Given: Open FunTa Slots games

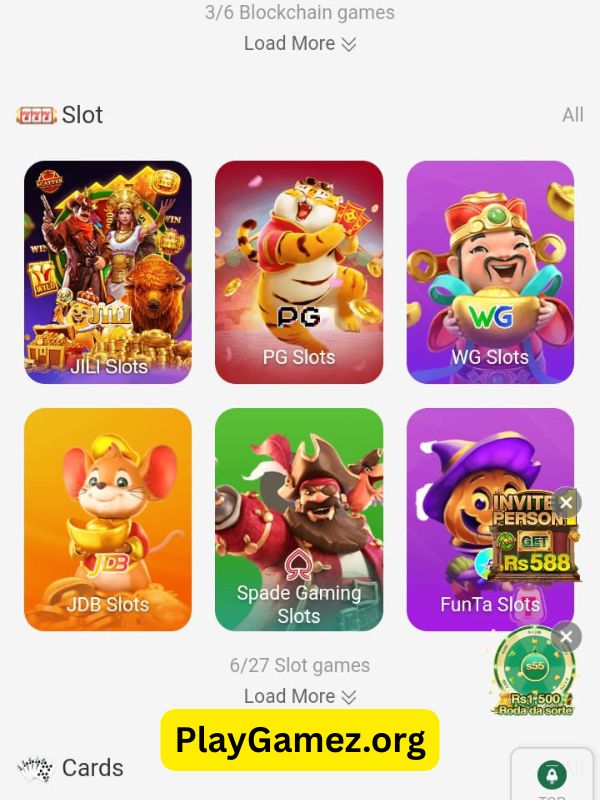Looking at the screenshot, I should (x=450, y=519).
